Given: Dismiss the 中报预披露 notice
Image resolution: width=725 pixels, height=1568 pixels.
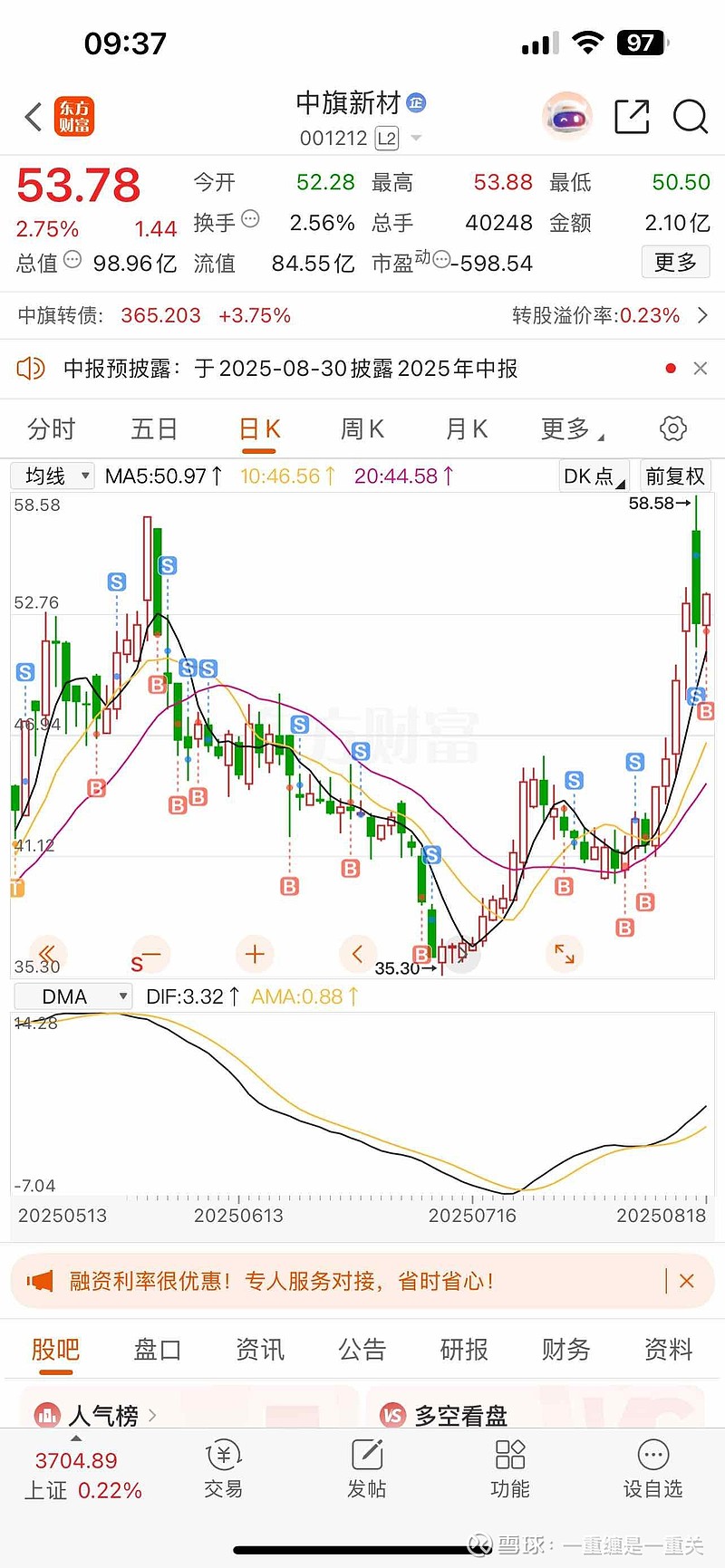Looking at the screenshot, I should [x=700, y=369].
